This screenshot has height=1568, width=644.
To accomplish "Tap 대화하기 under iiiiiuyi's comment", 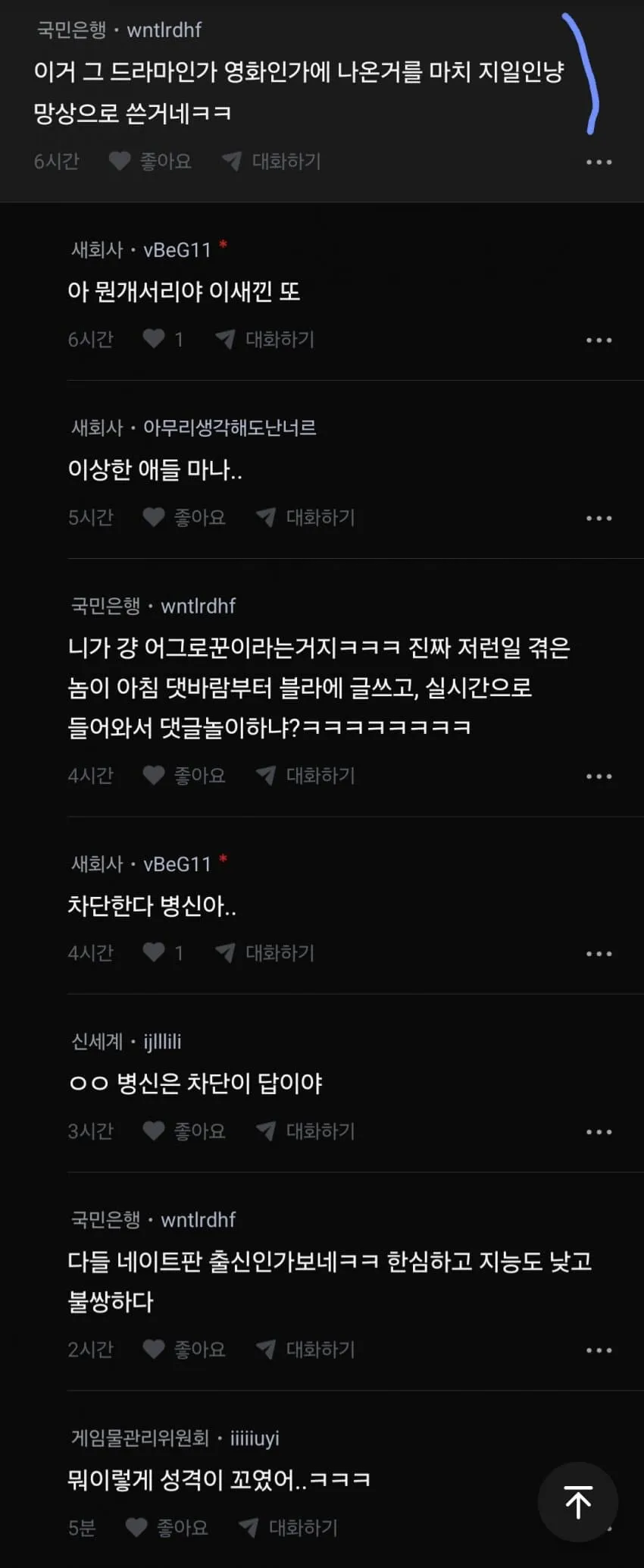I will (x=289, y=1527).
